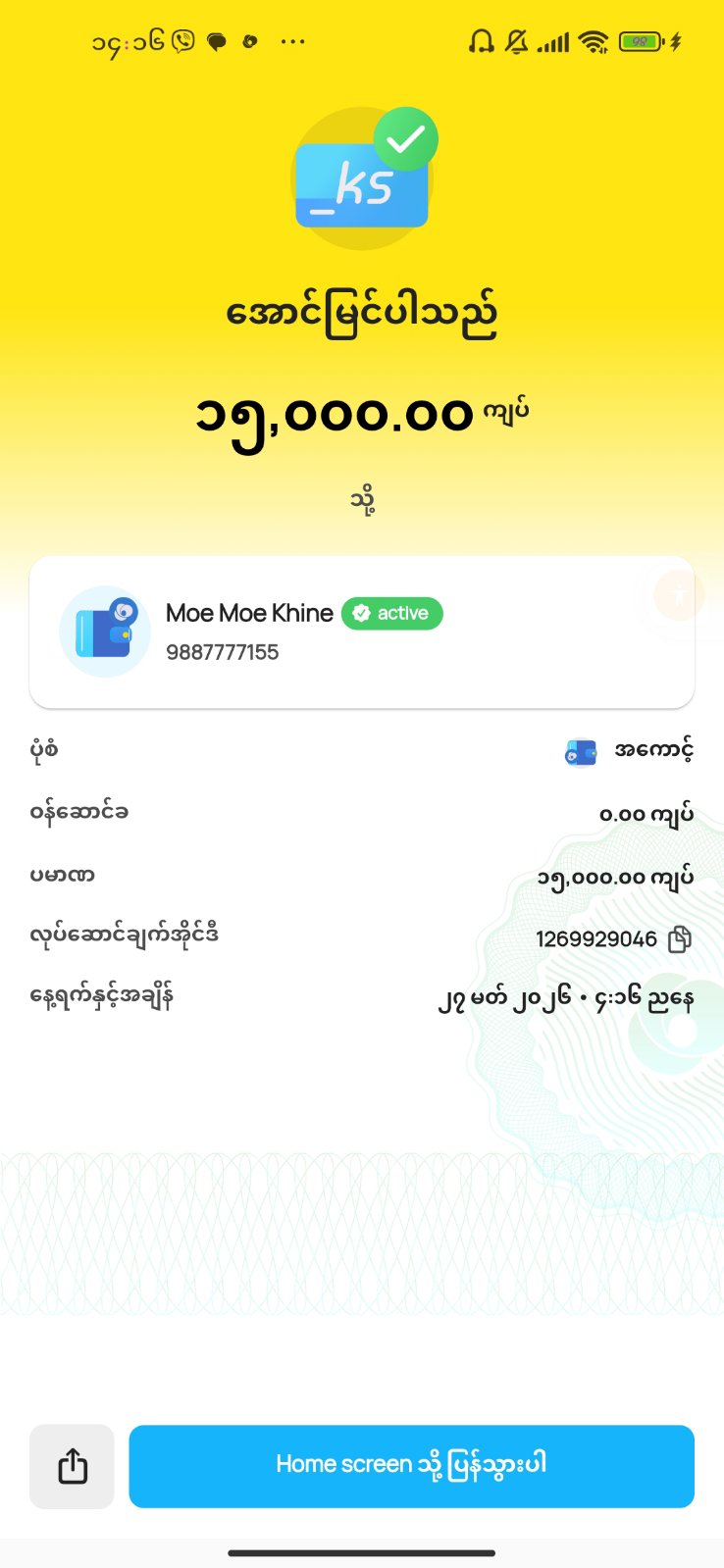Share the payment receipt
Viewport: 724px width, 1568px height.
(72, 1466)
